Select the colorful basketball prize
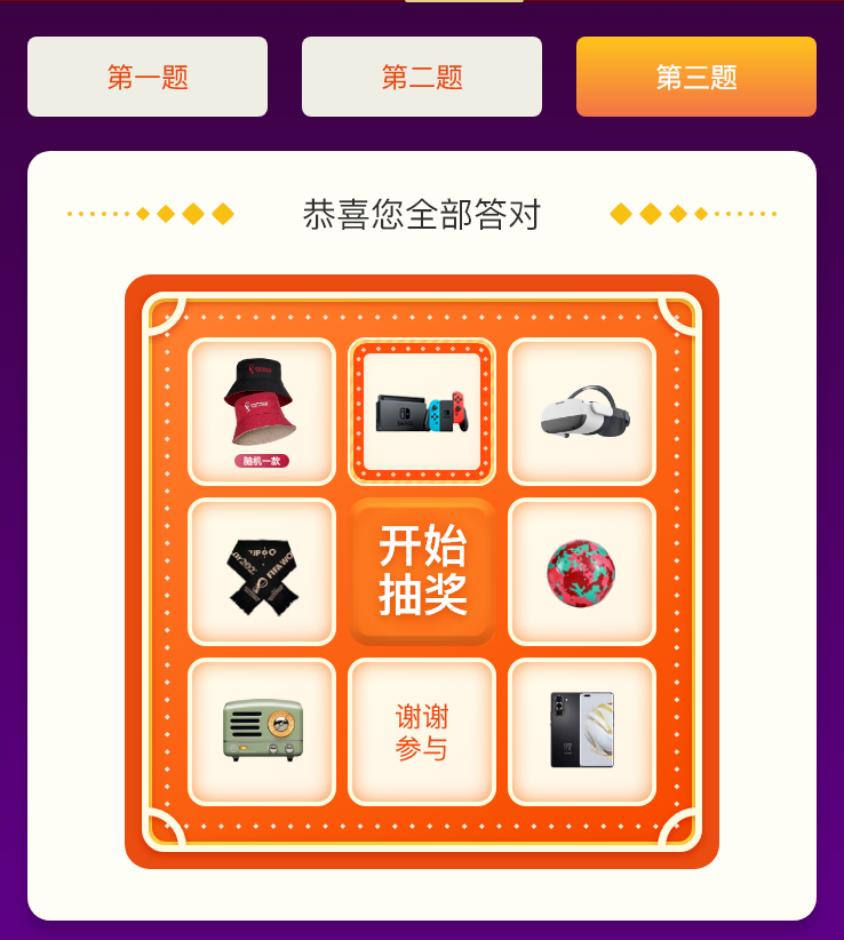The height and width of the screenshot is (940, 844). click(581, 570)
